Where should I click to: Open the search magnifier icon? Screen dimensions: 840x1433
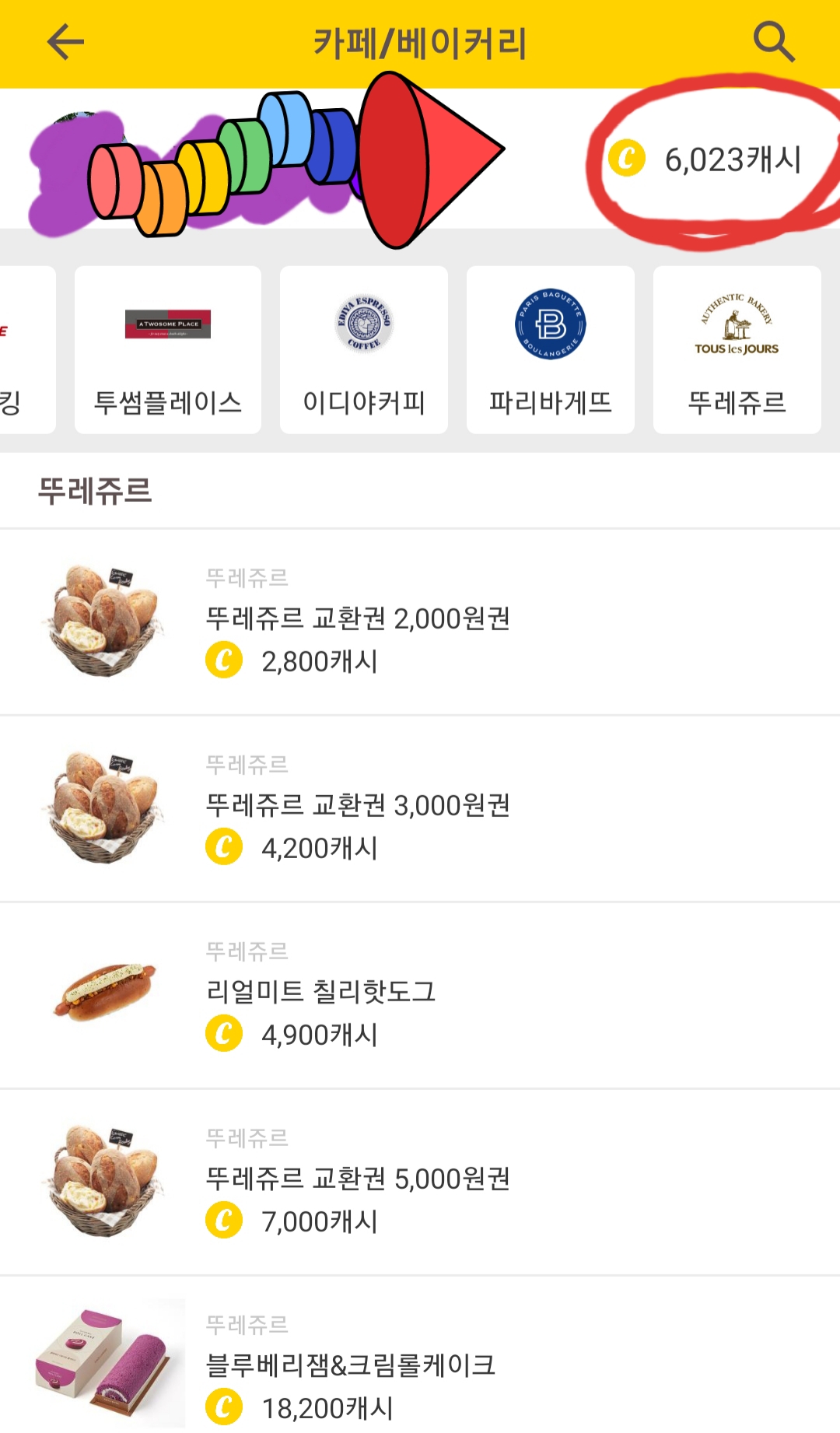(773, 42)
